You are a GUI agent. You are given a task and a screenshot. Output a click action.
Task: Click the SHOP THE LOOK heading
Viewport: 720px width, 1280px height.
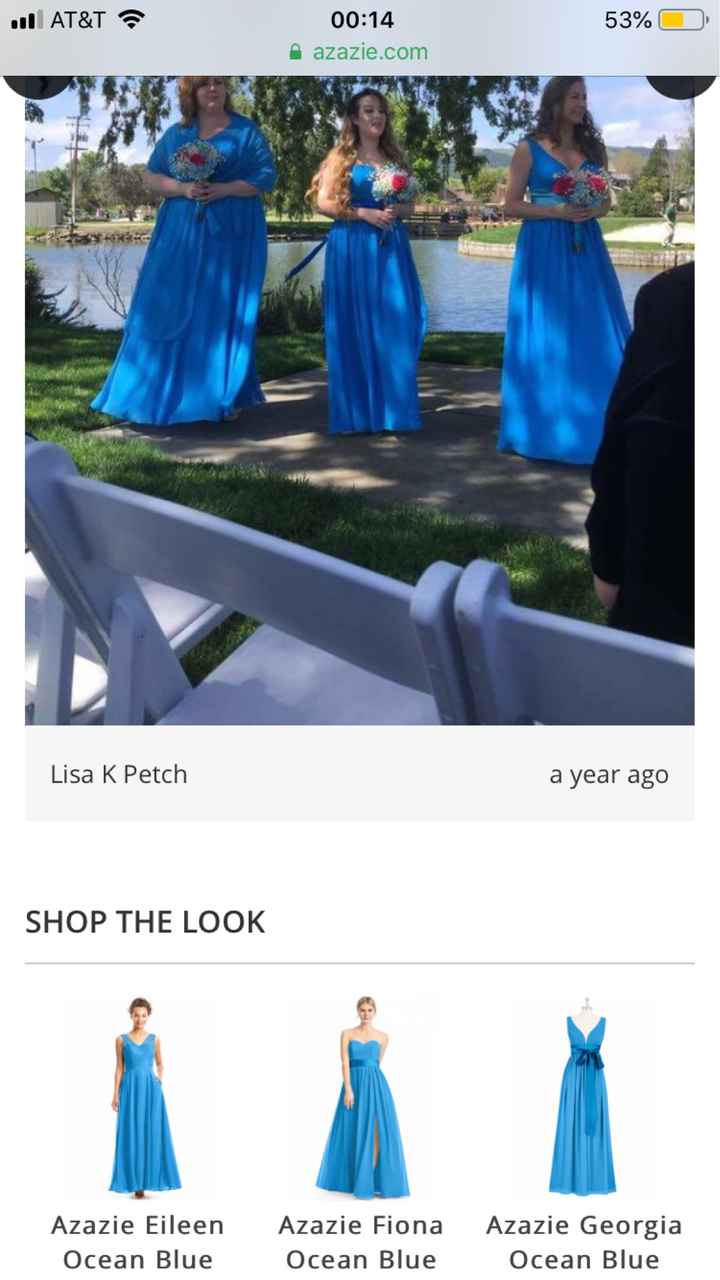click(x=146, y=921)
